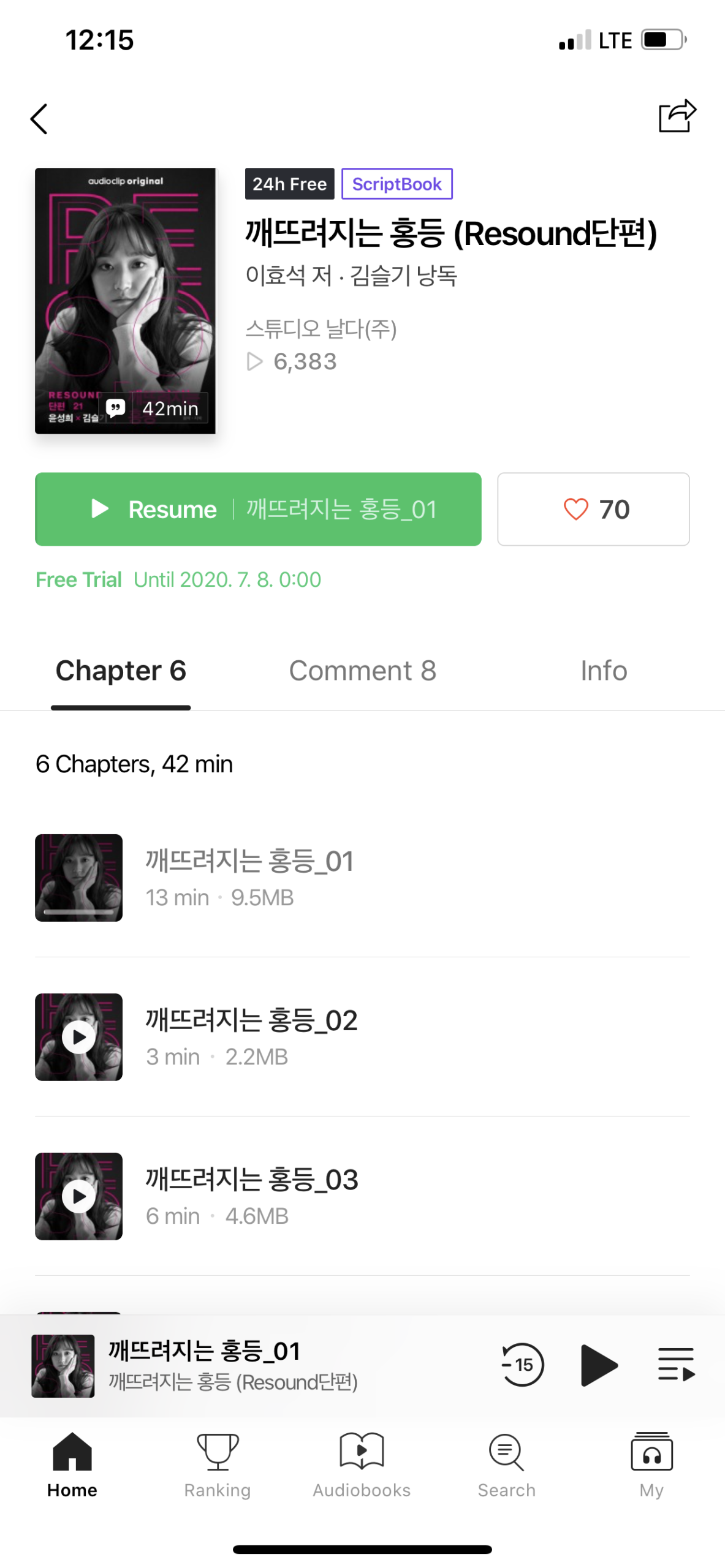Play chapter 깨뜨려지는 홍등_03

click(x=78, y=1197)
